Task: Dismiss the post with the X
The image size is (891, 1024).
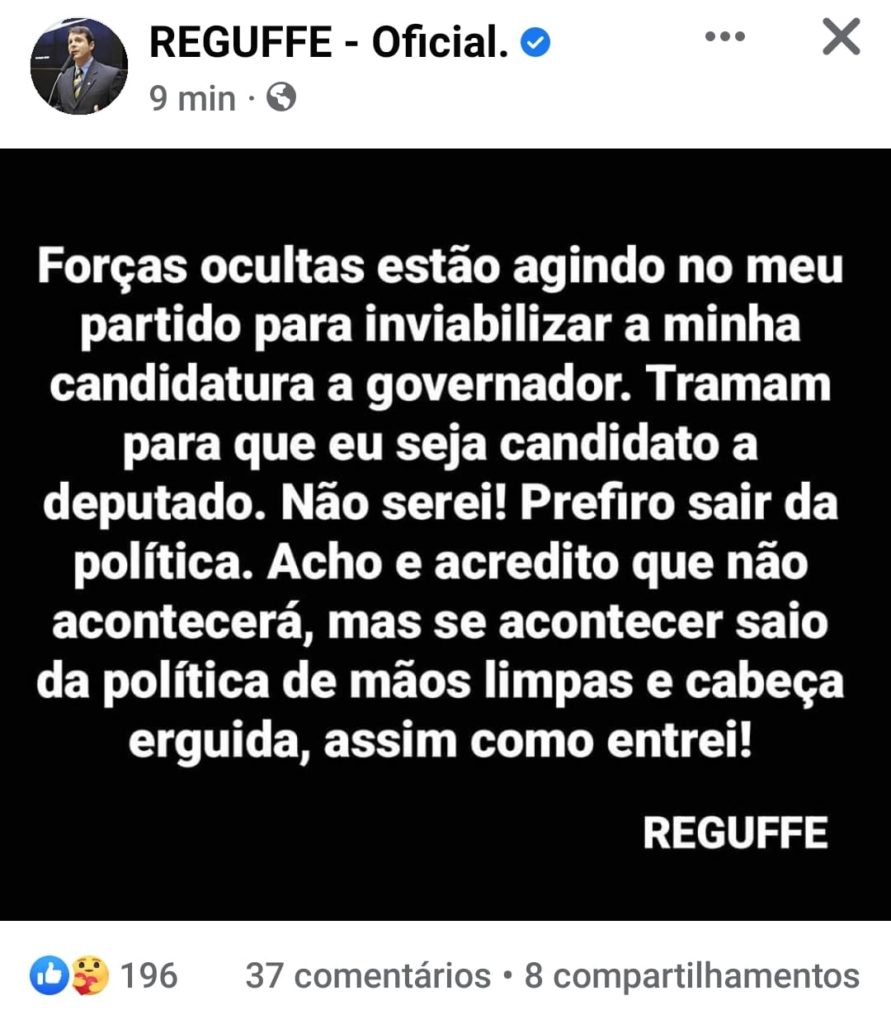Action: 840,37
